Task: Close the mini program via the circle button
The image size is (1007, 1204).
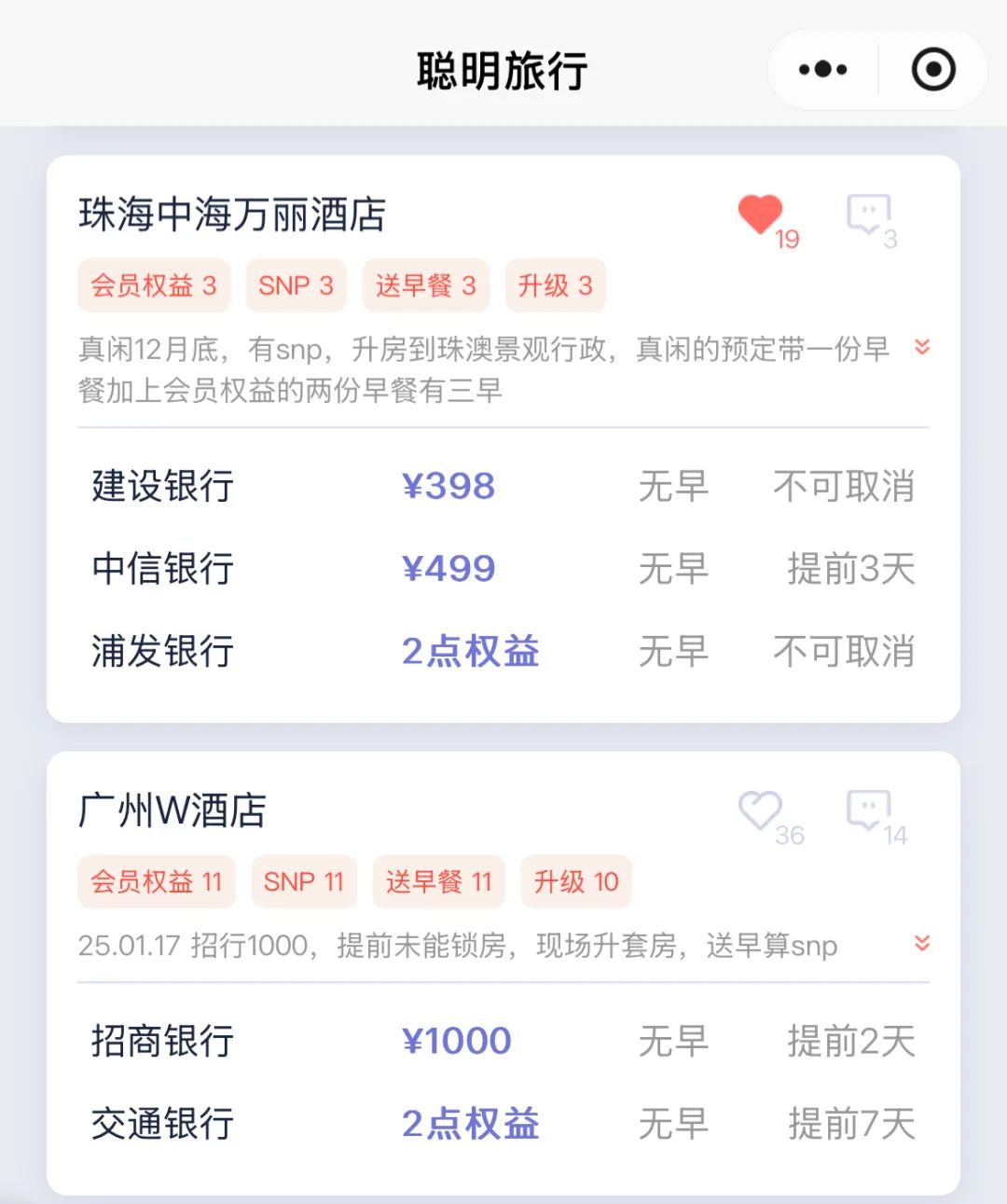Action: [933, 70]
